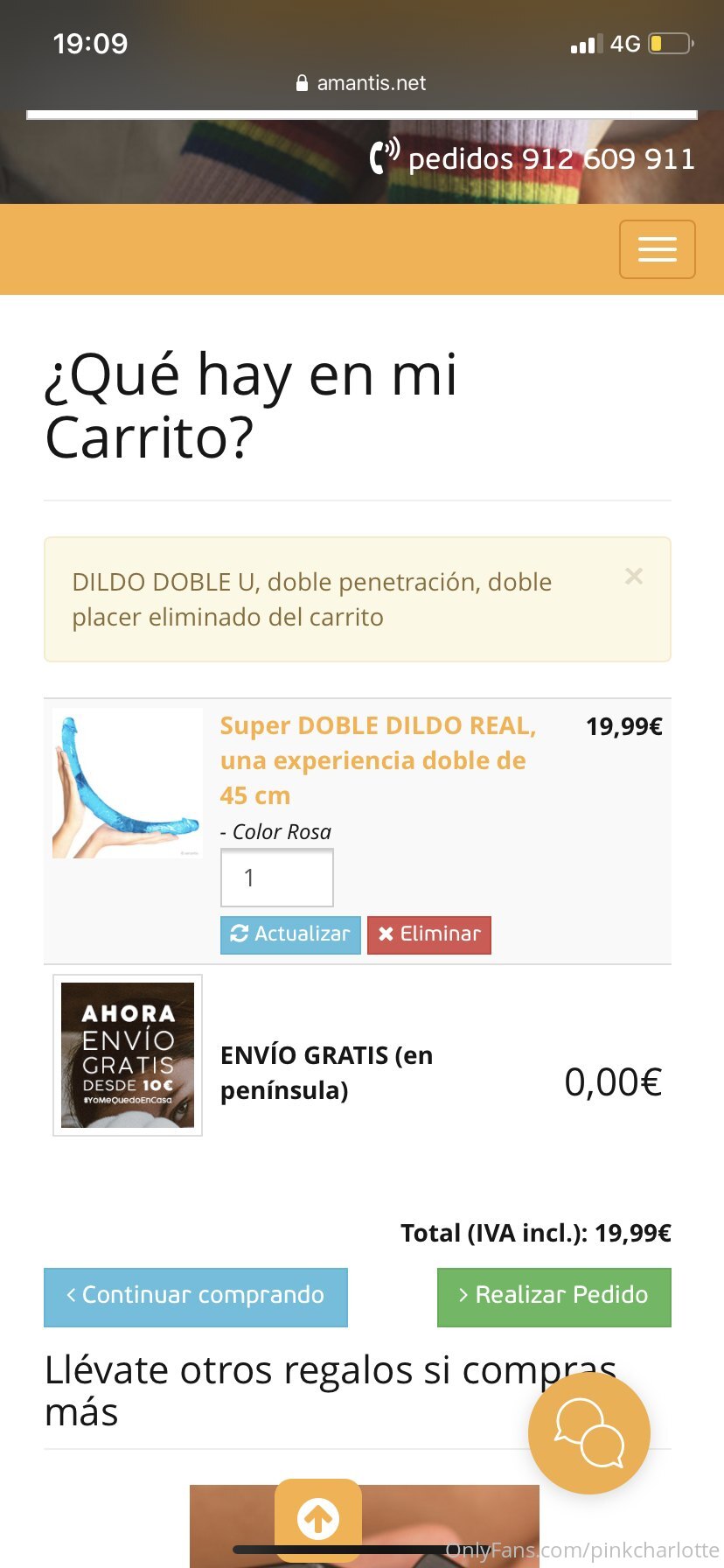Jump to top with the arrow button
The image size is (724, 1568).
[317, 1518]
